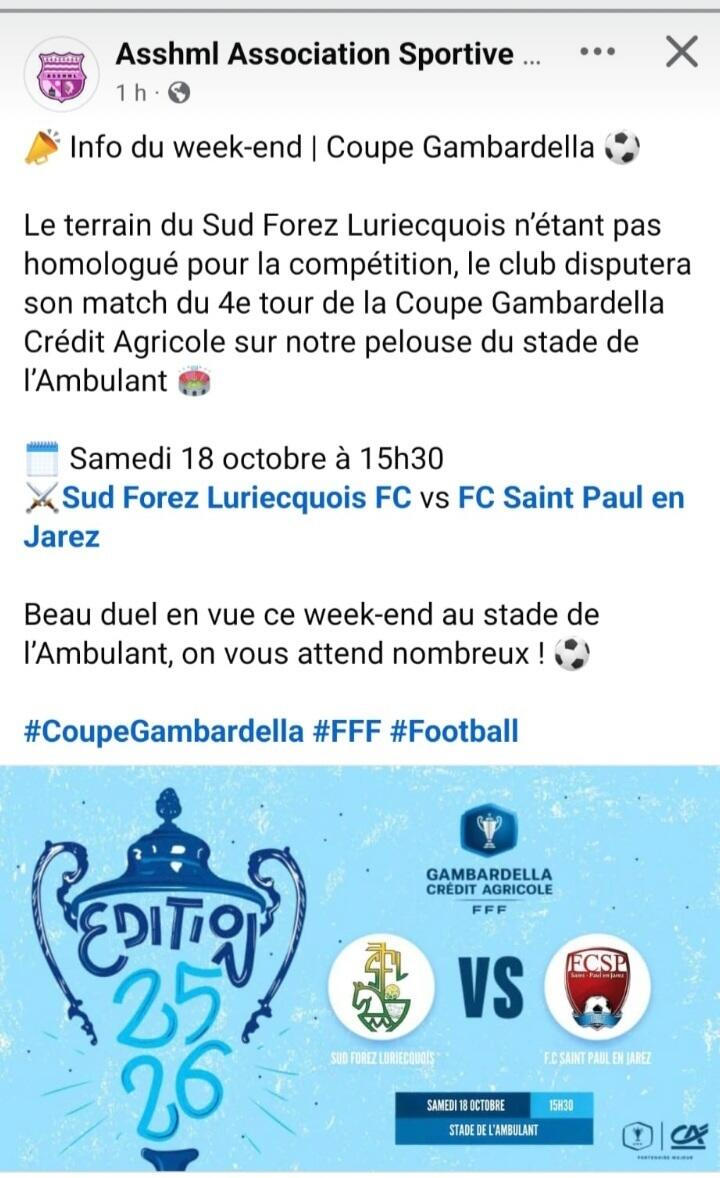Open the Asshml Association Sportive page name

[329, 54]
